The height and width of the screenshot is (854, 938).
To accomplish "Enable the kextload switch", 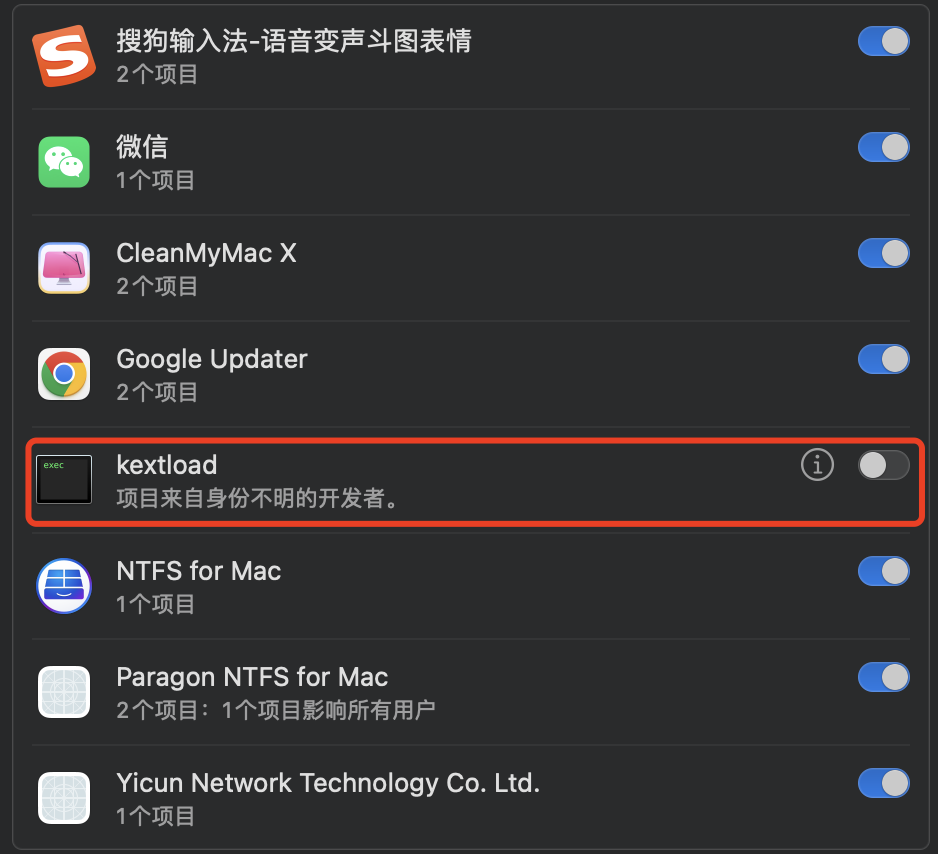I will pos(883,465).
